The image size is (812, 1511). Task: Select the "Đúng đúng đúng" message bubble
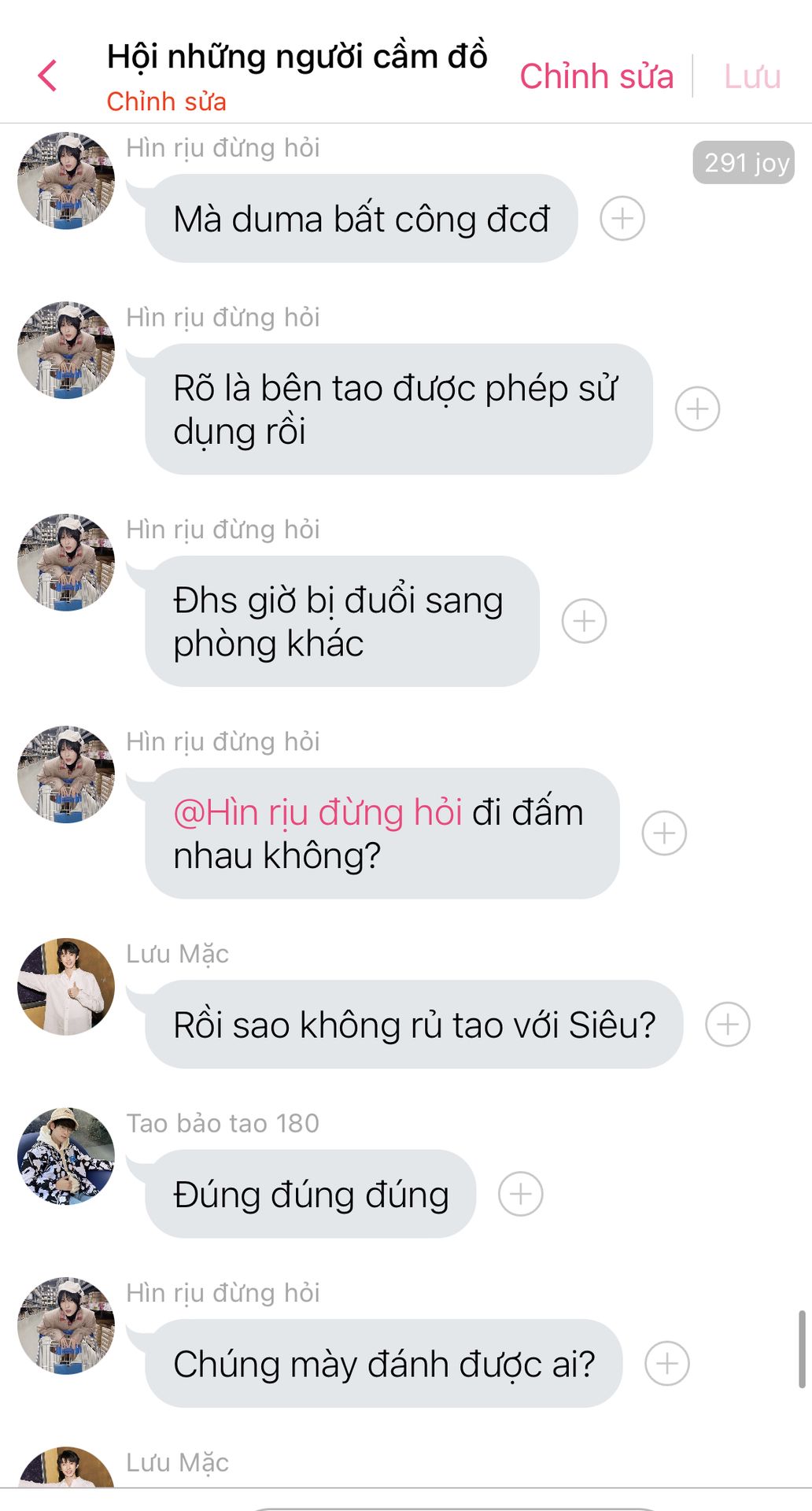(311, 1194)
